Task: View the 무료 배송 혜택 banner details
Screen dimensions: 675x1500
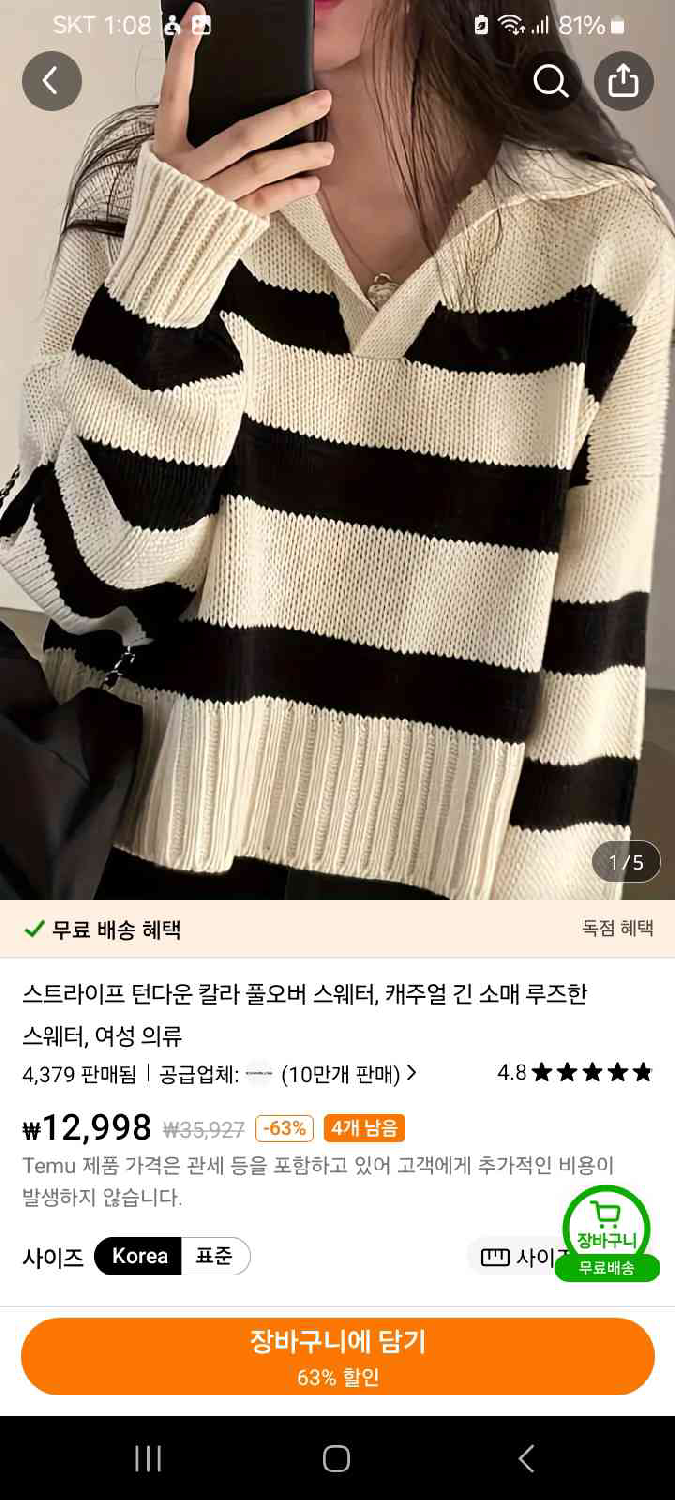Action: click(x=337, y=929)
